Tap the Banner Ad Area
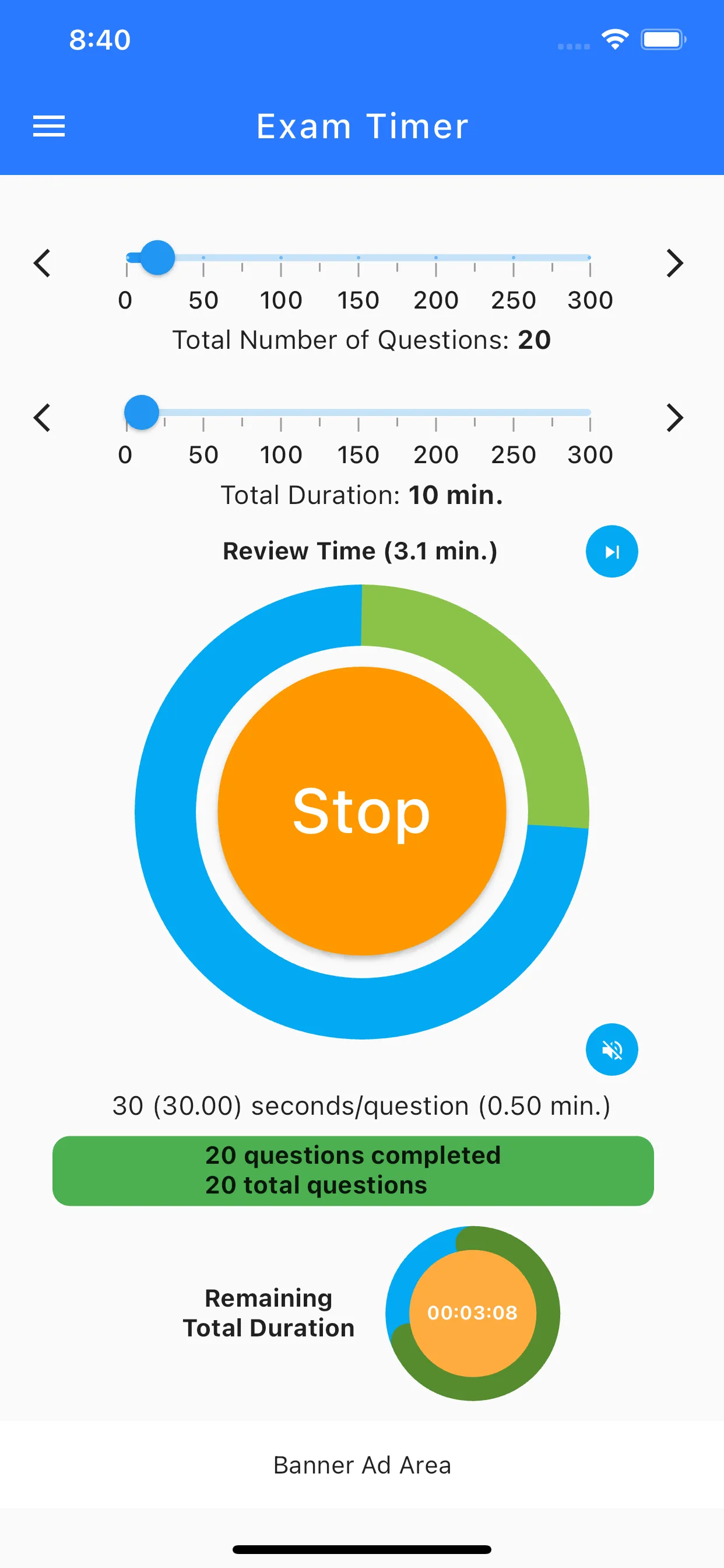 click(x=361, y=1465)
